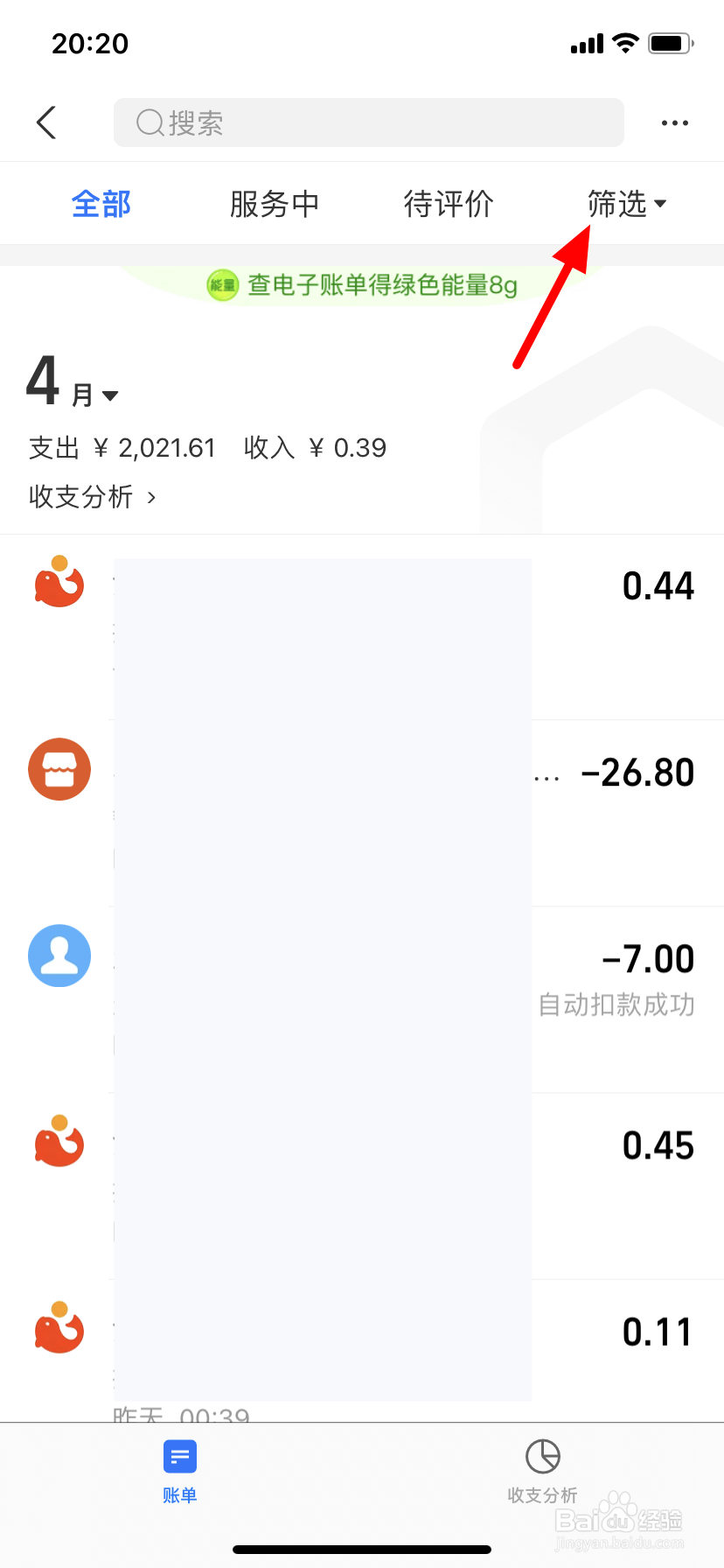Tap the 搜索 search box

[368, 122]
